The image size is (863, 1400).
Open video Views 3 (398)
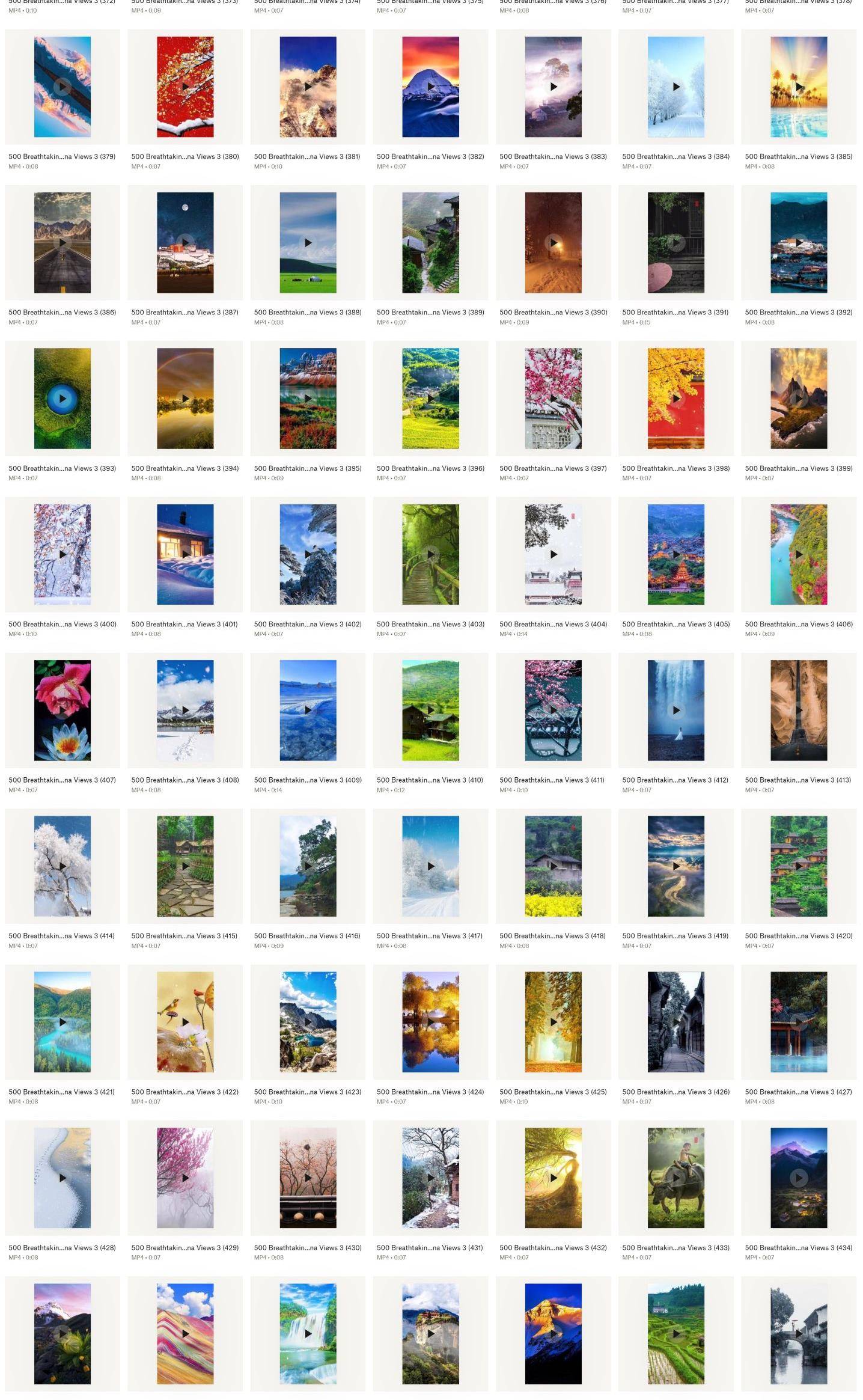(675, 398)
